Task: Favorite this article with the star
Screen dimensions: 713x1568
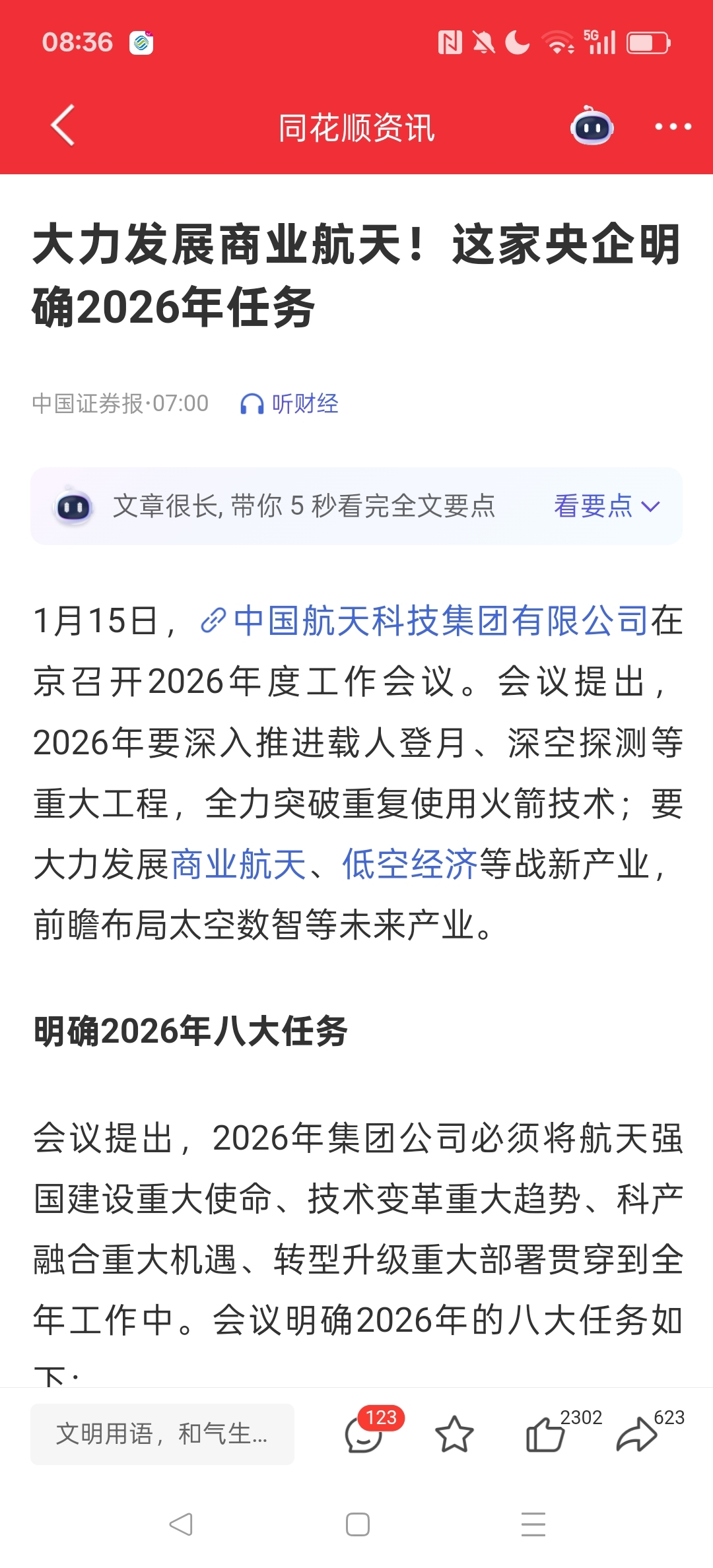Action: (454, 1434)
